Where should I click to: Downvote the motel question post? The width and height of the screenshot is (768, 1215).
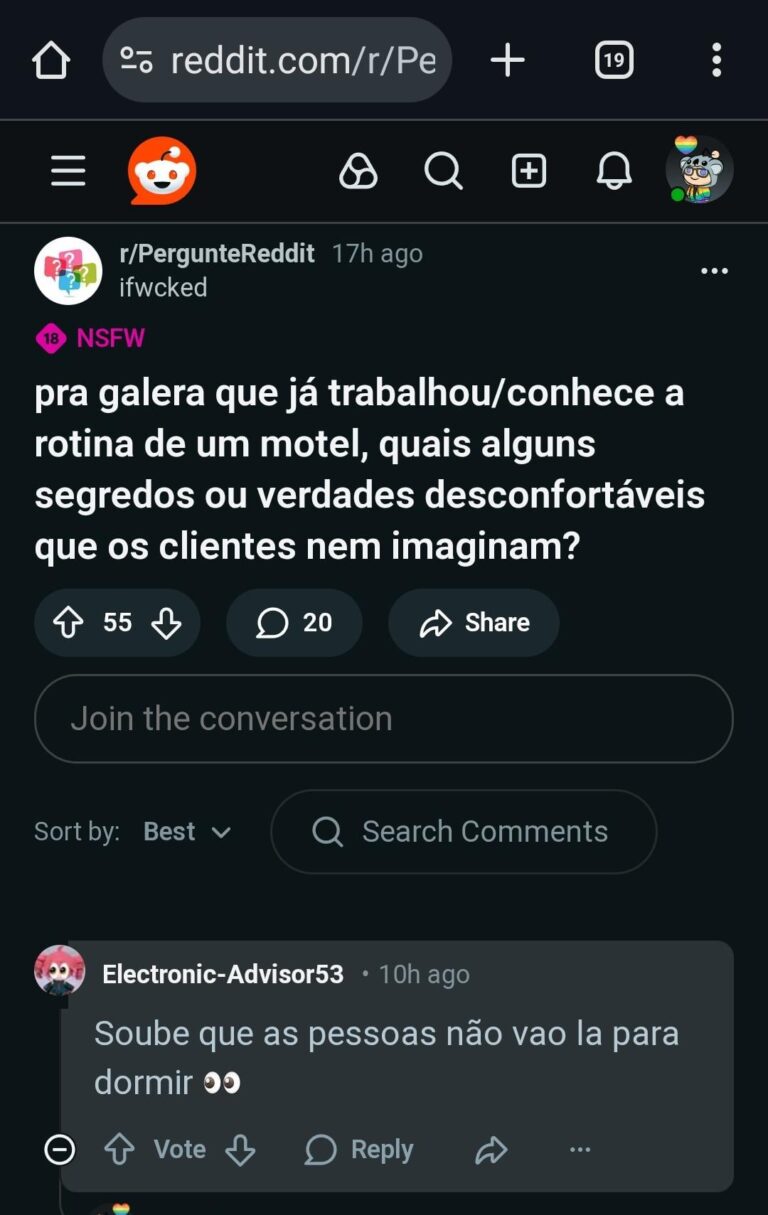coord(166,623)
